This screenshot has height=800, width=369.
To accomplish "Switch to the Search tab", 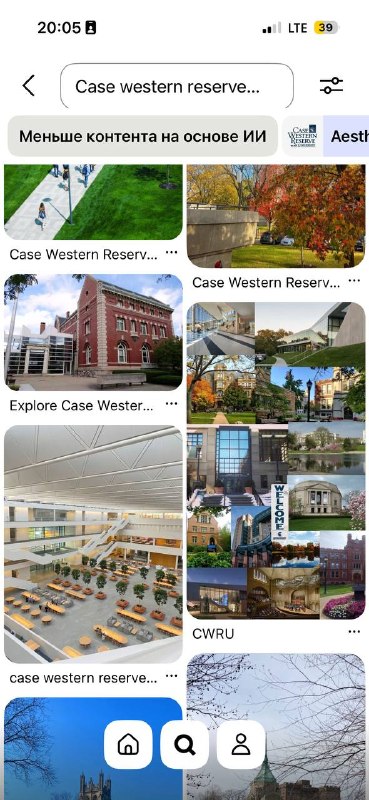I will [x=185, y=744].
